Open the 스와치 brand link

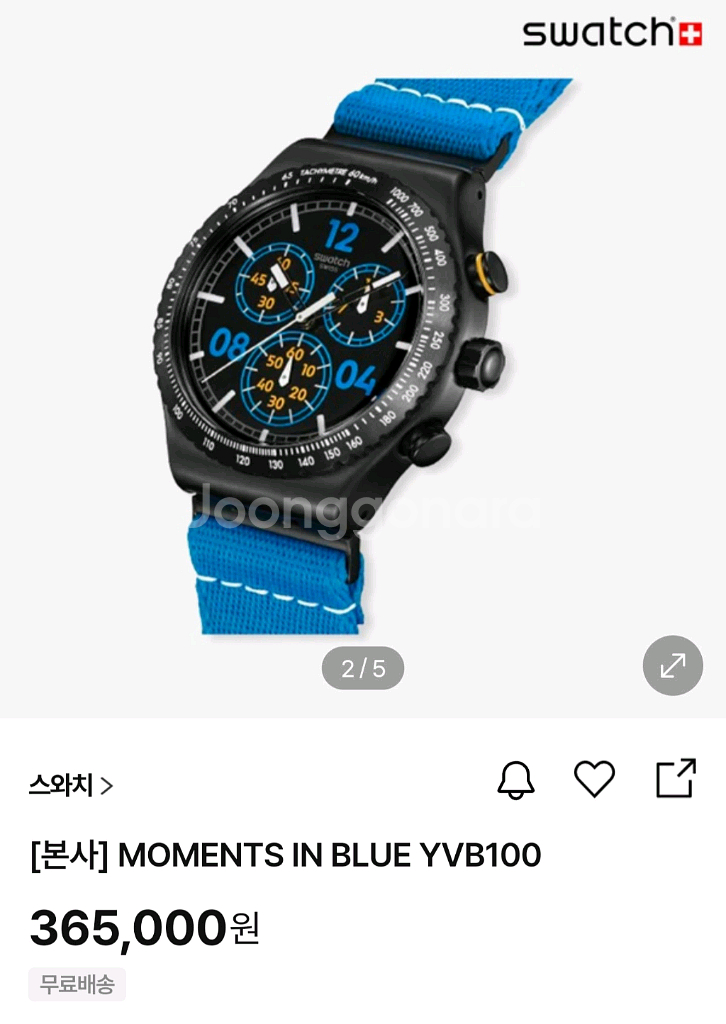pos(71,784)
